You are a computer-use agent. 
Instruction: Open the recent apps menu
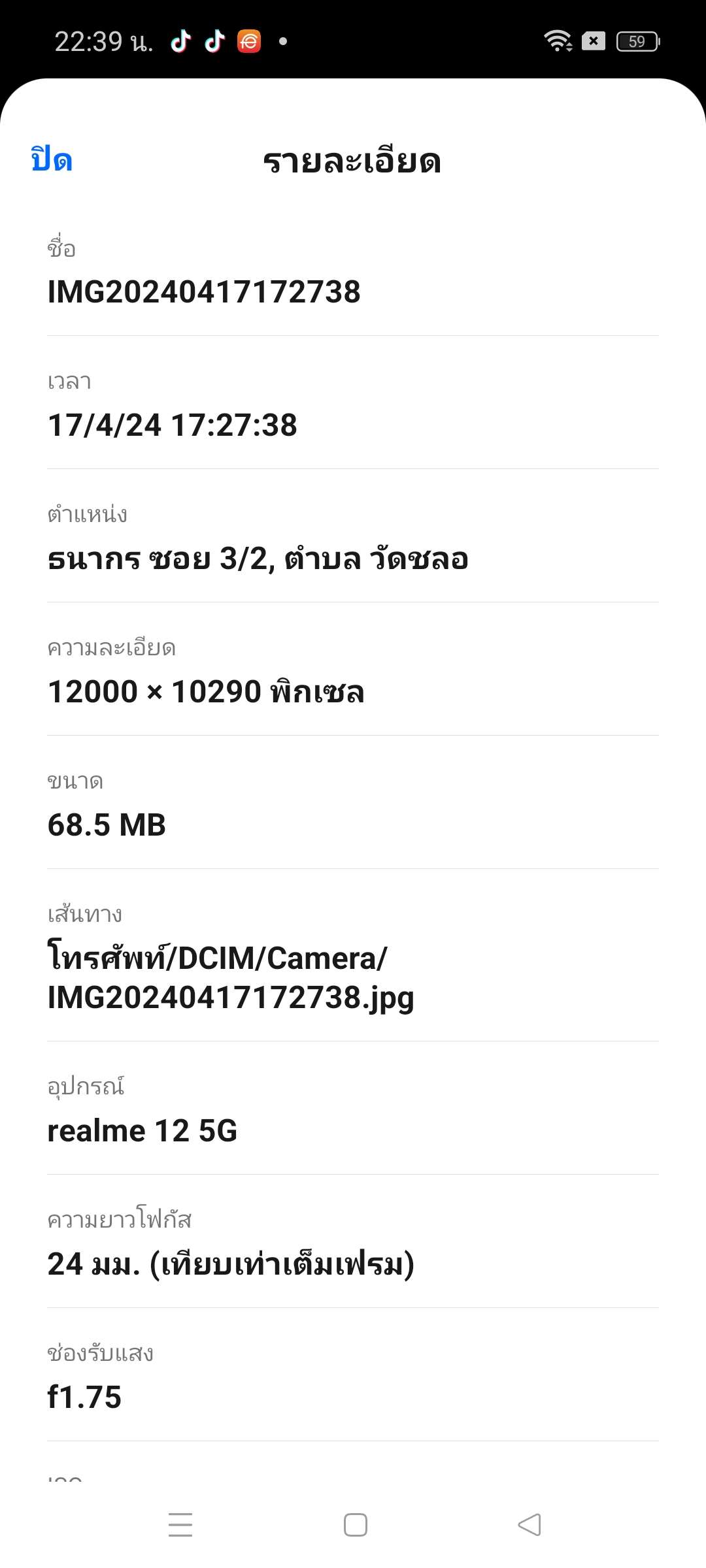180,1525
